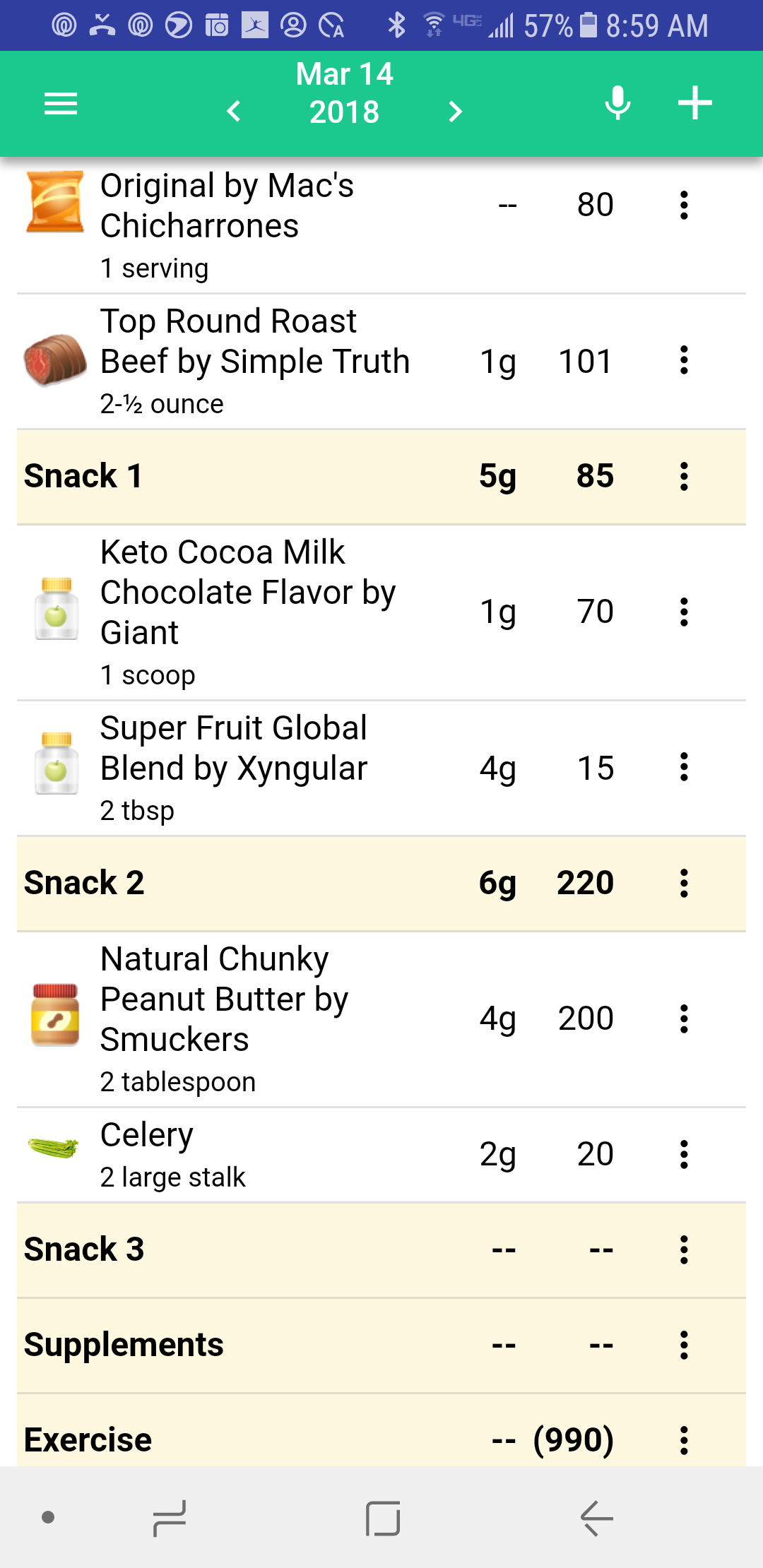Tap the Mar 14 2018 date
Viewport: 763px width, 1568px height.
345,93
